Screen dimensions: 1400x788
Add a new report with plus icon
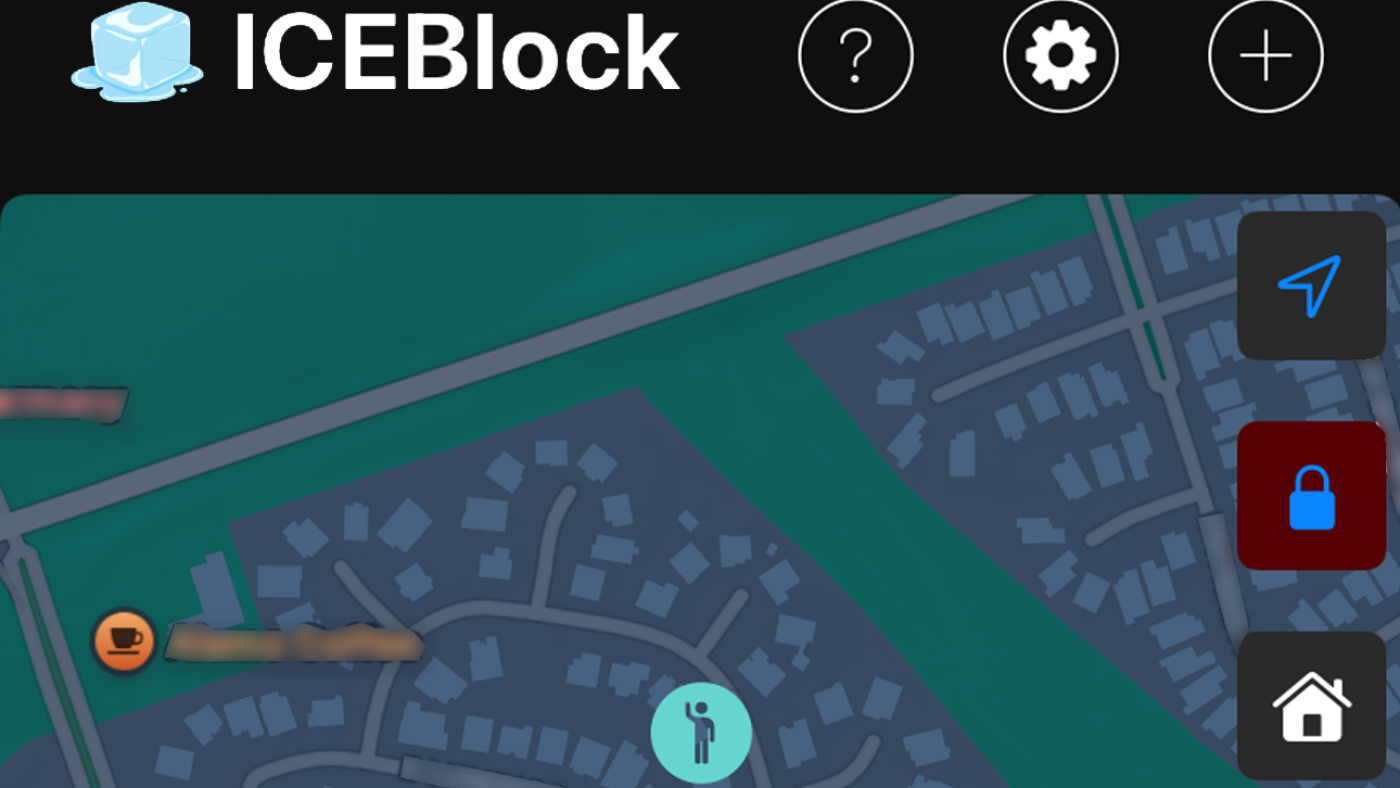pos(1265,56)
